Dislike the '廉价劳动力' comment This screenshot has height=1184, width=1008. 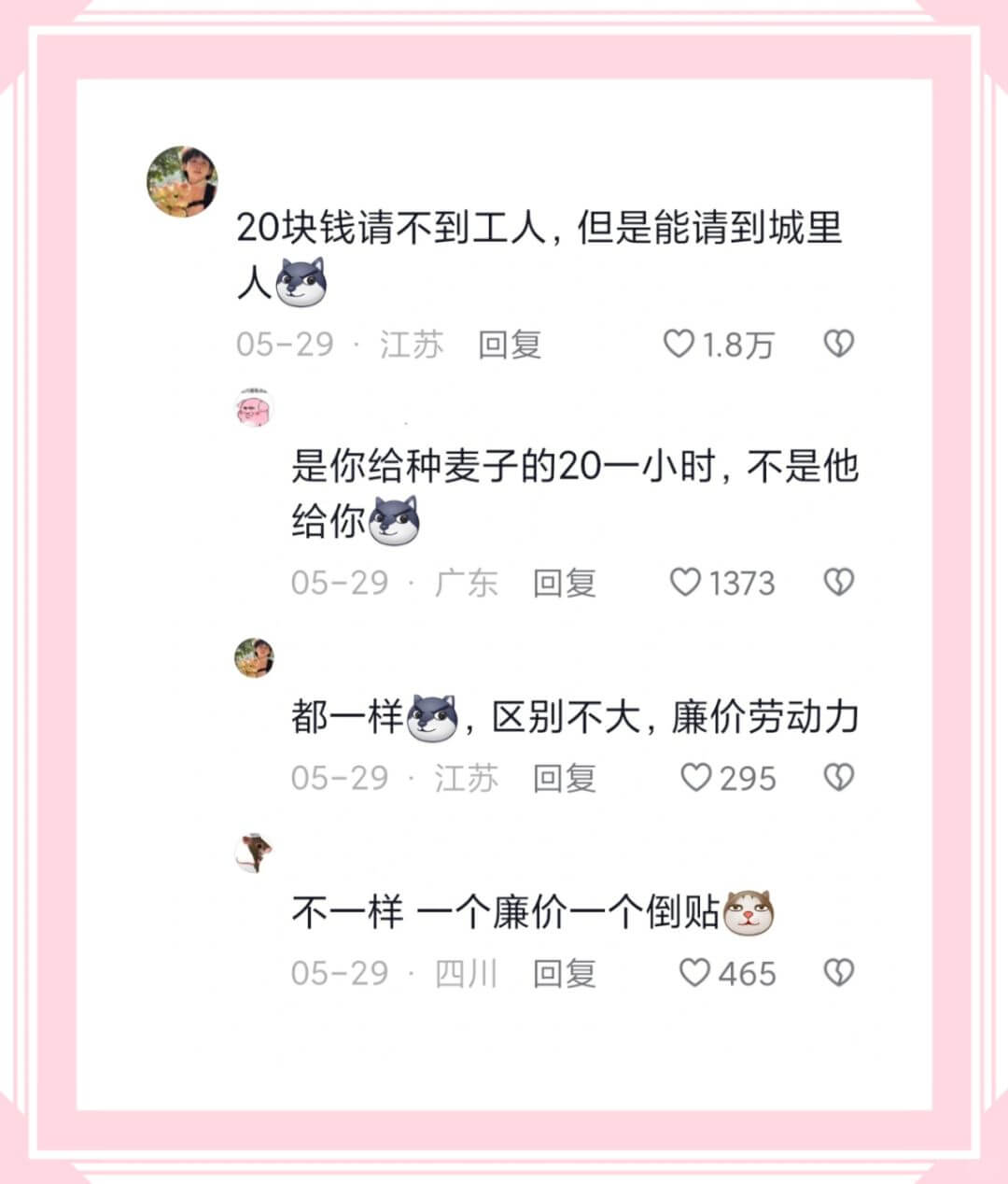(839, 776)
